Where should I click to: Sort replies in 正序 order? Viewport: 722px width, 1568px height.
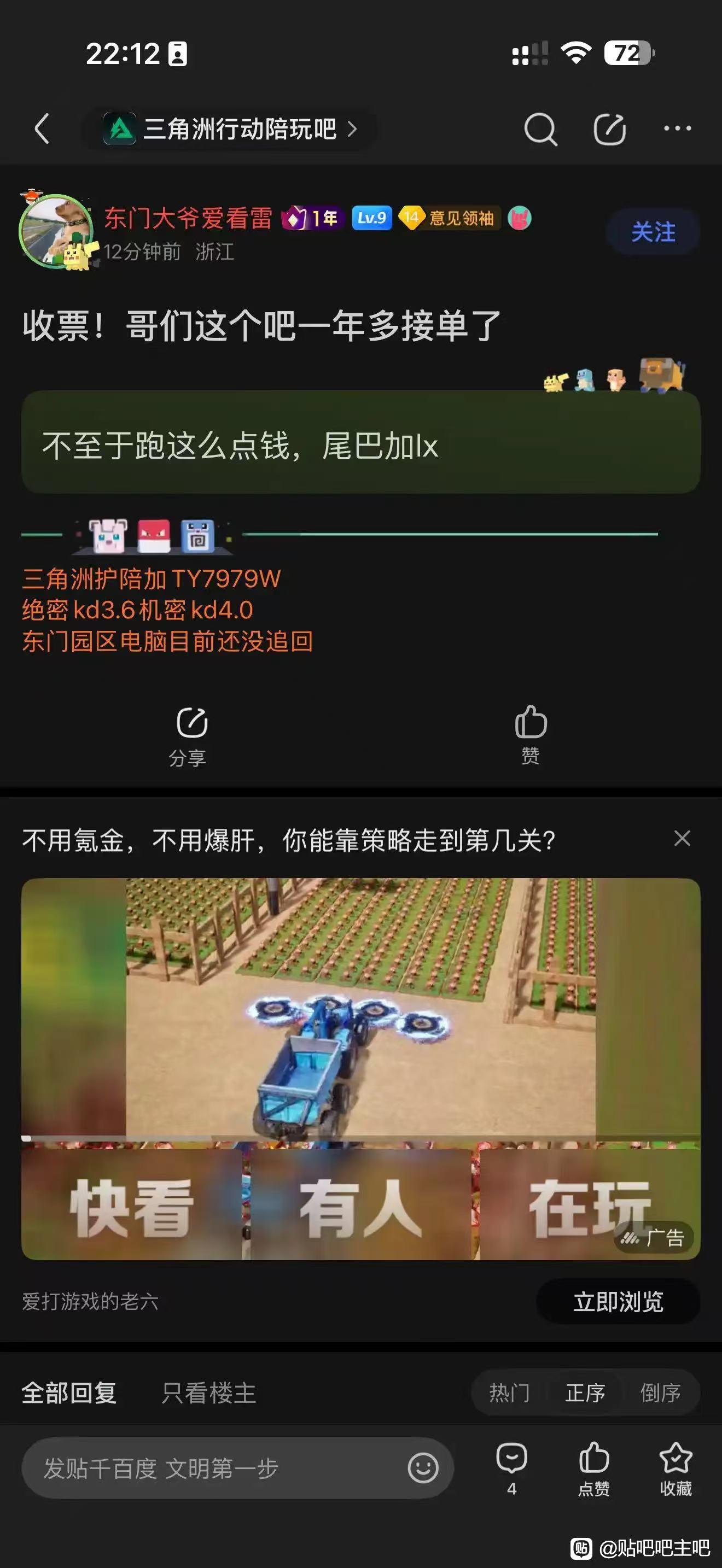click(x=585, y=1393)
